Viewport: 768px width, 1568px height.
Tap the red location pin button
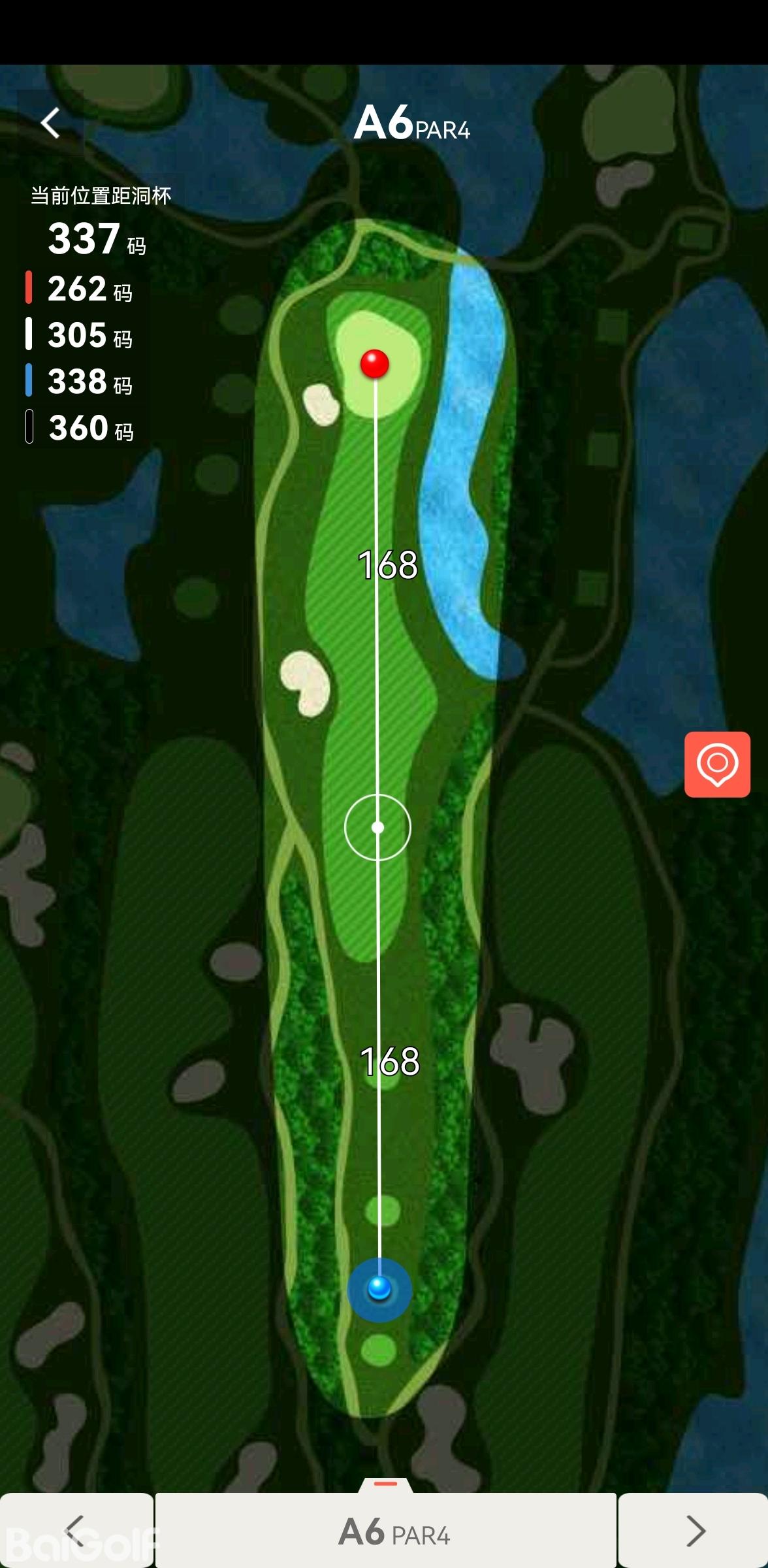click(x=717, y=764)
